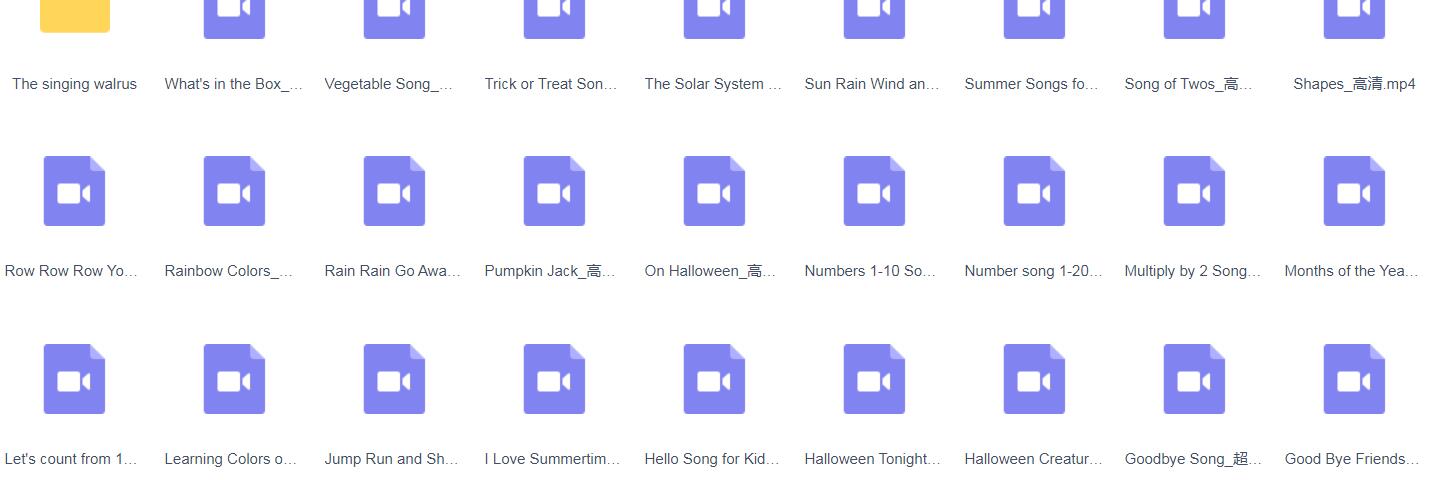Open the Shapes mp4 file
1438x480 pixels.
click(1354, 18)
